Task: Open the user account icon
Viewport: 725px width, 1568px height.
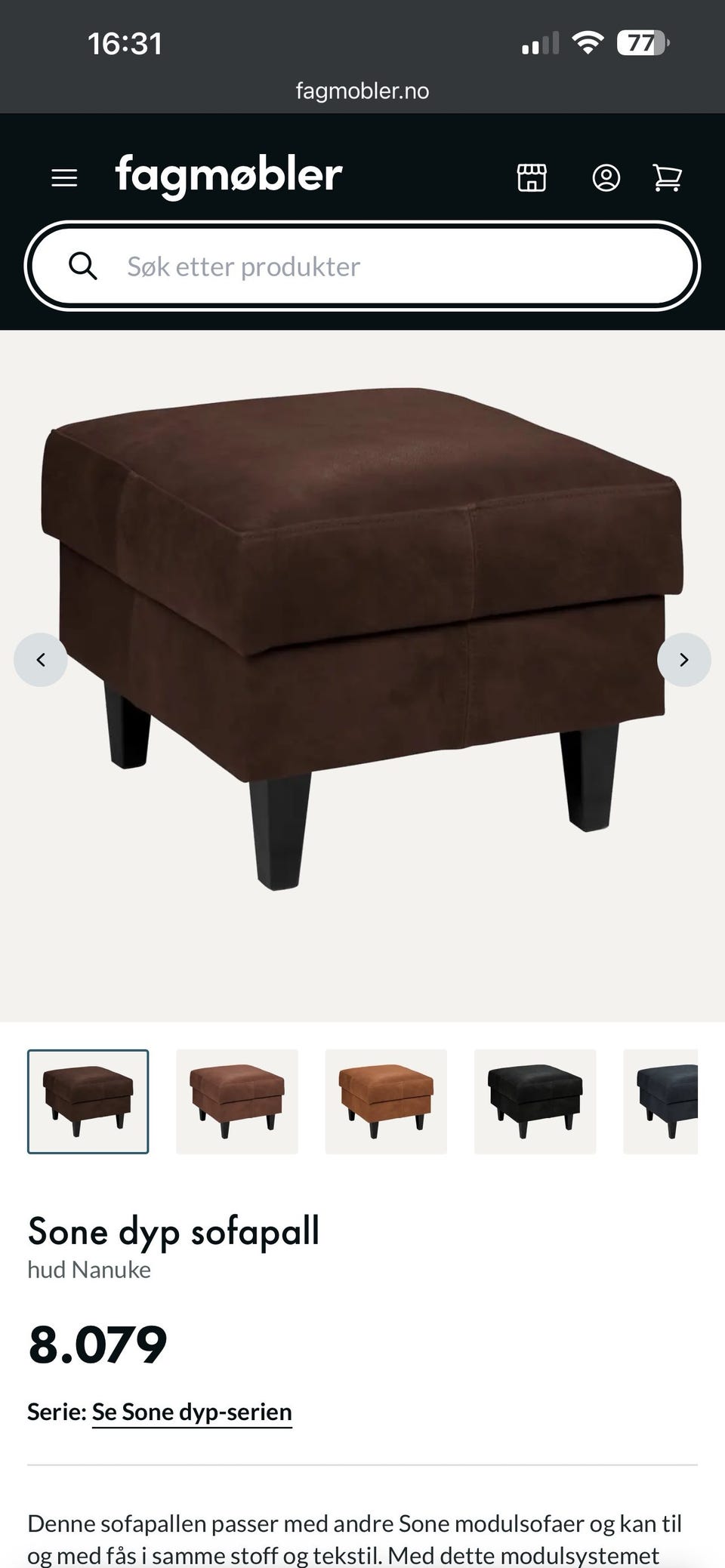Action: [606, 178]
